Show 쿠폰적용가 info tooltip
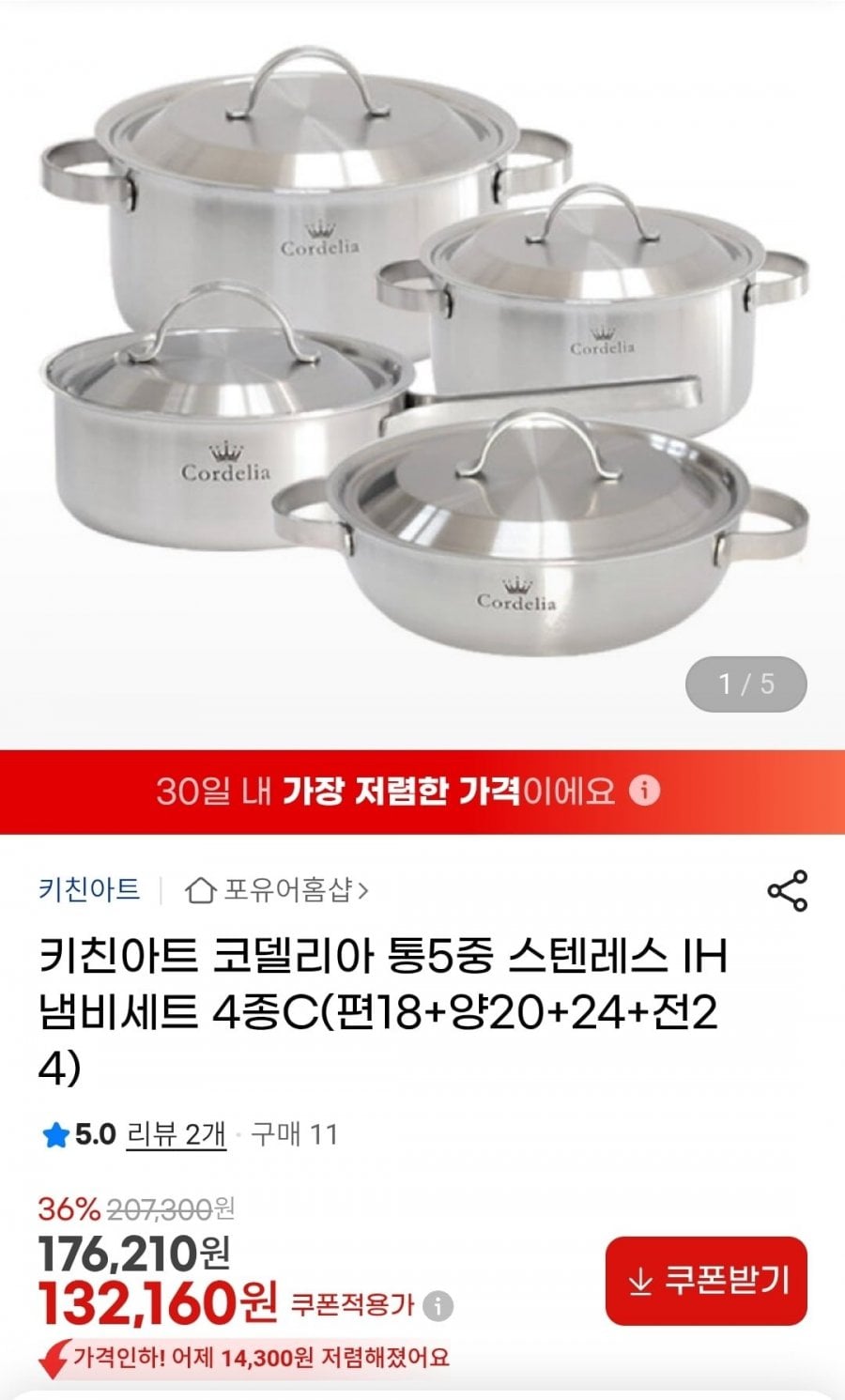The height and width of the screenshot is (1400, 845). 438,1305
